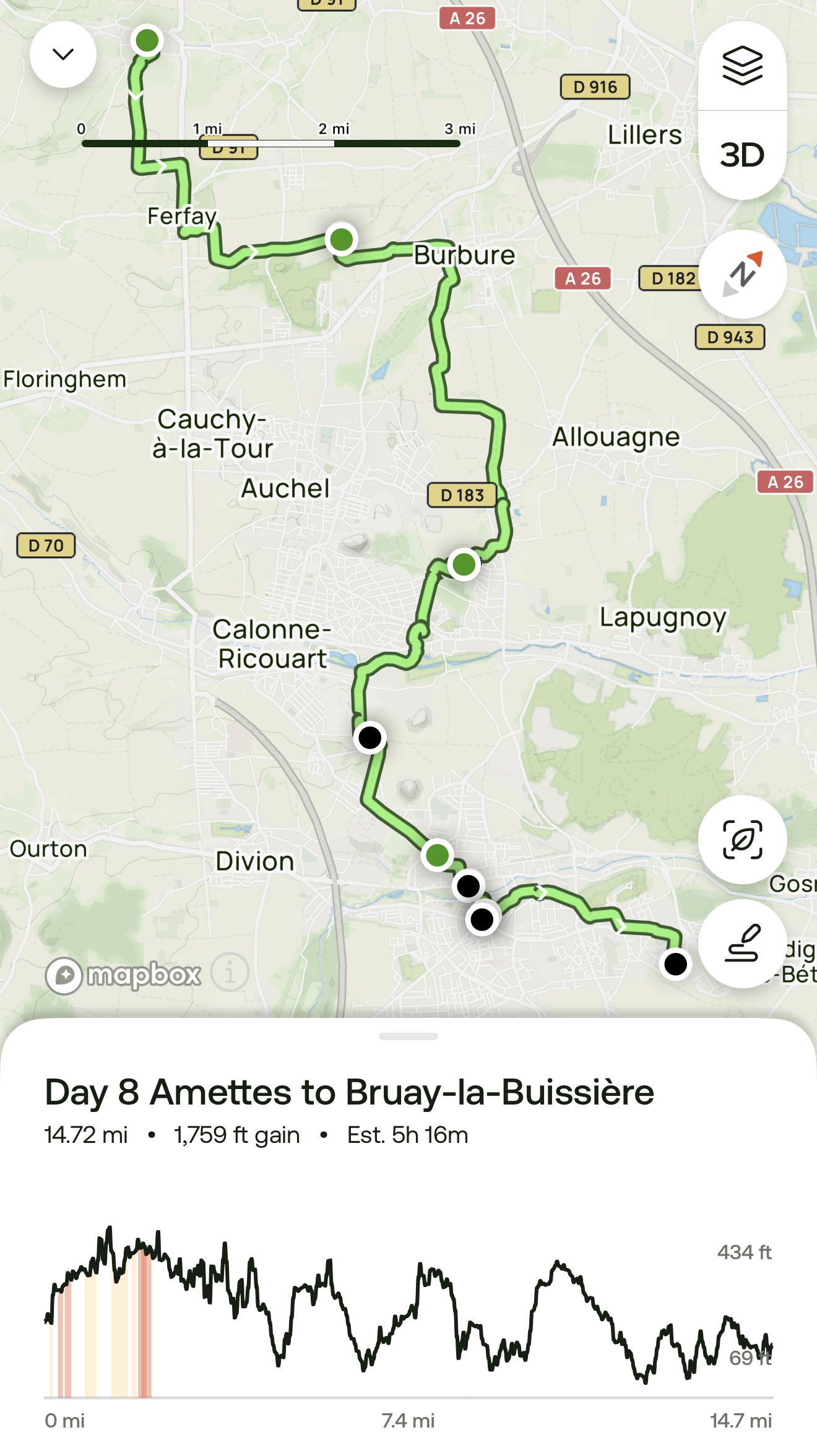Expand the route details sheet handle
The height and width of the screenshot is (1456, 817).
(x=408, y=1036)
